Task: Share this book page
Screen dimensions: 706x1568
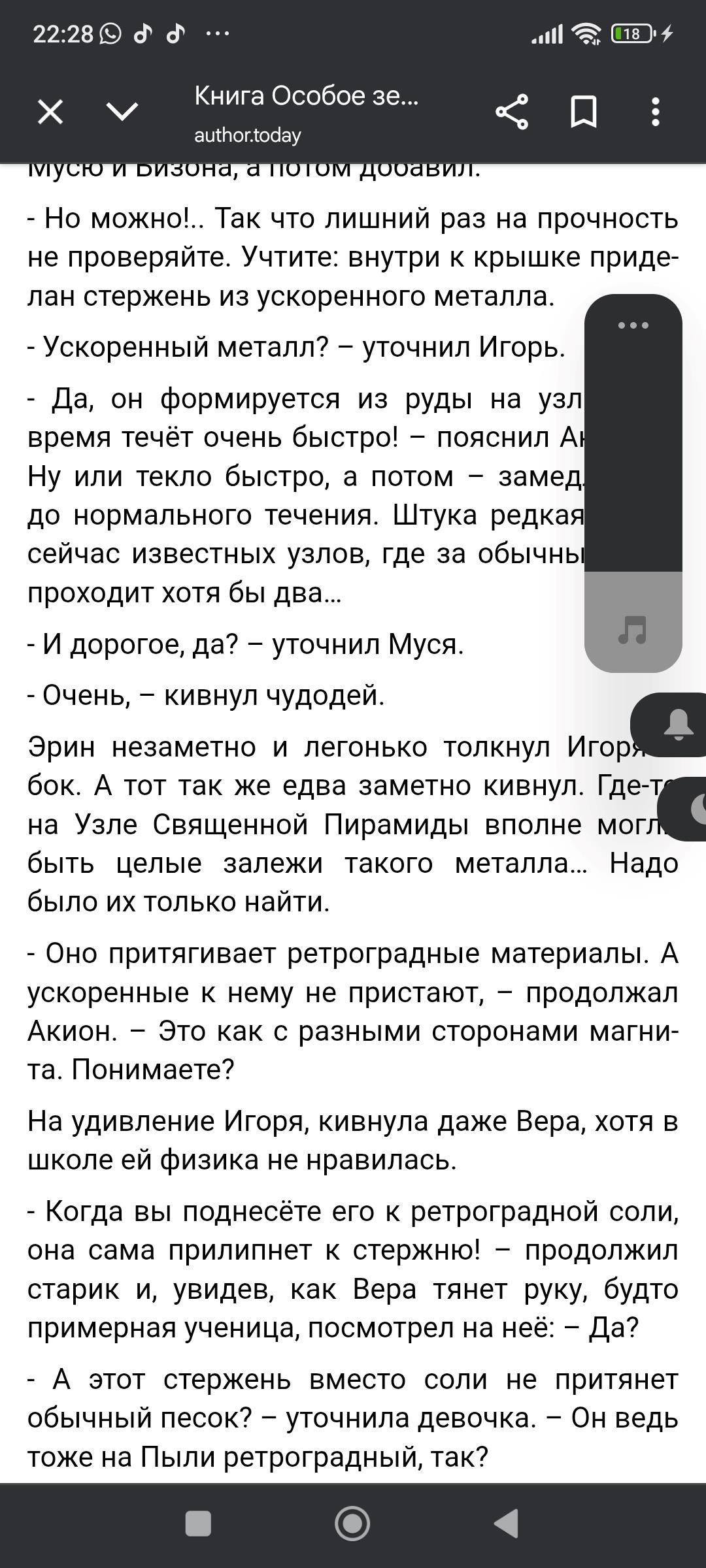Action: 512,112
